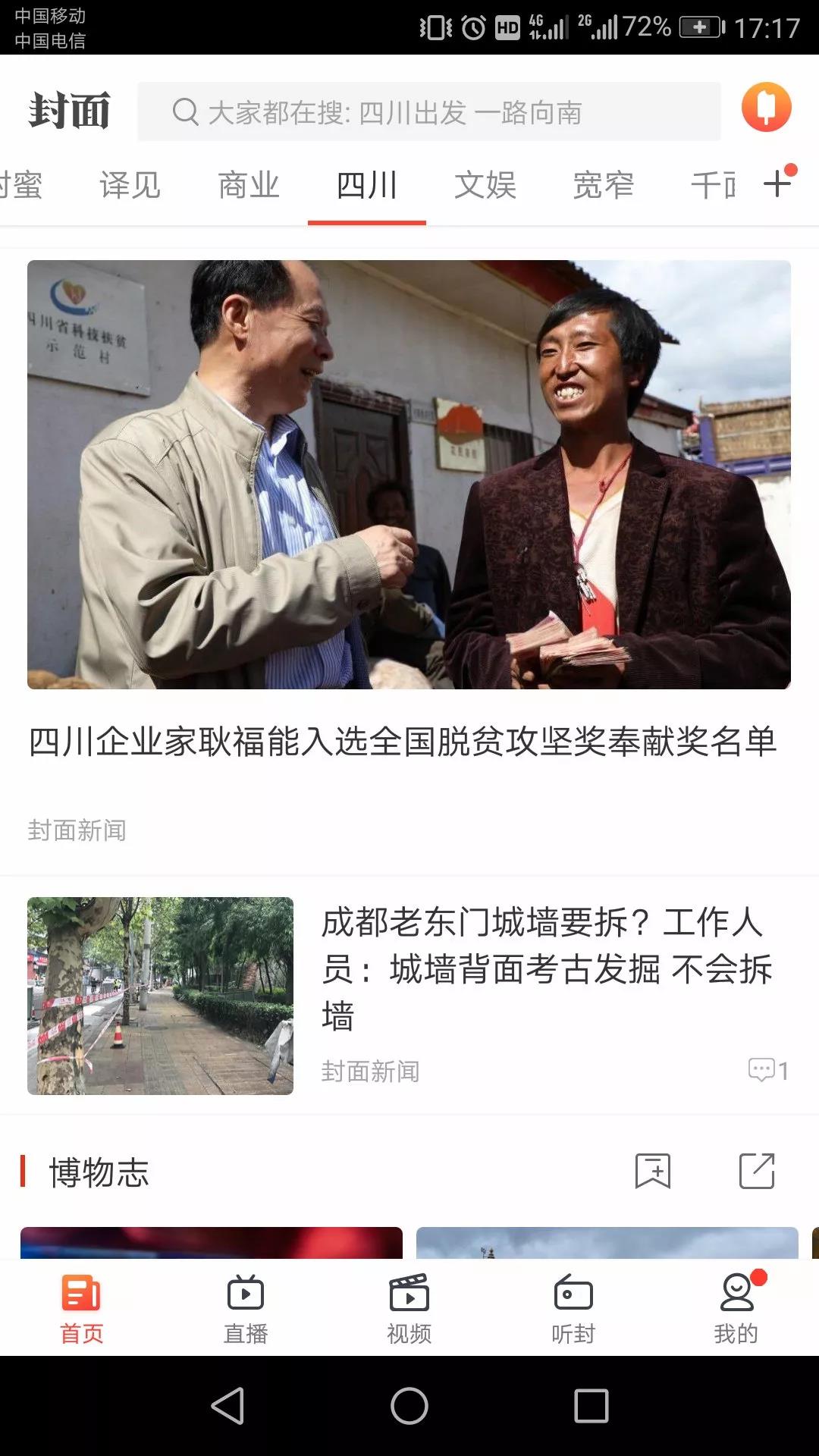Switch to the 译见 channel tab
Image resolution: width=819 pixels, height=1456 pixels.
pos(130,186)
